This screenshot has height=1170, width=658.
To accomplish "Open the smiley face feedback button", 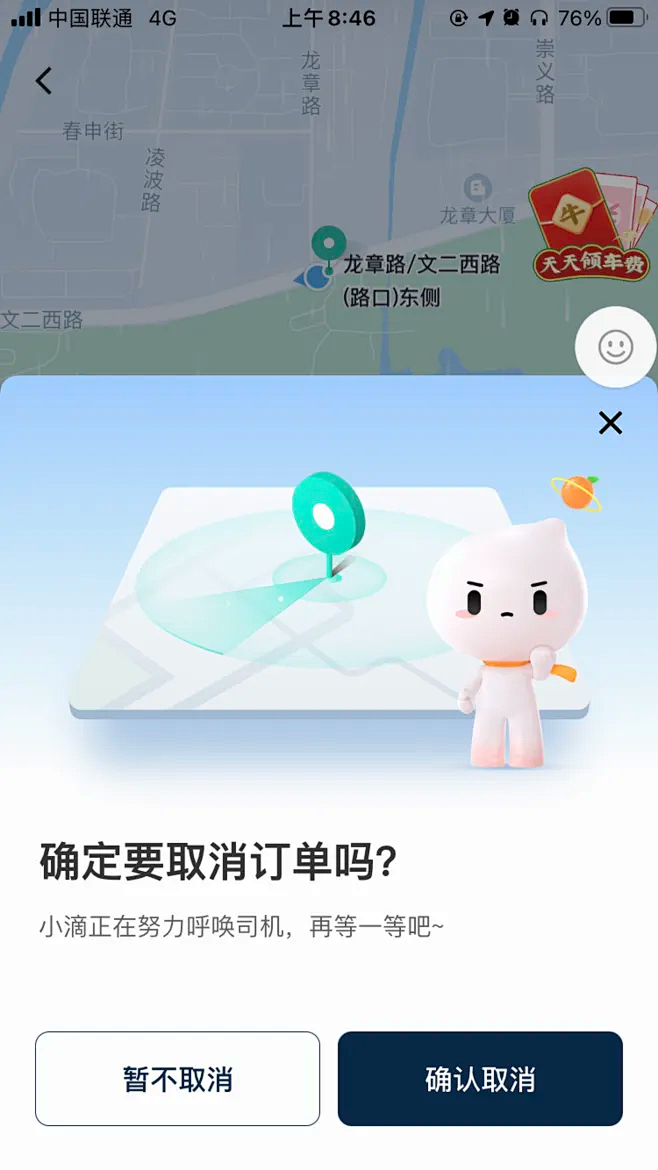I will tap(615, 347).
